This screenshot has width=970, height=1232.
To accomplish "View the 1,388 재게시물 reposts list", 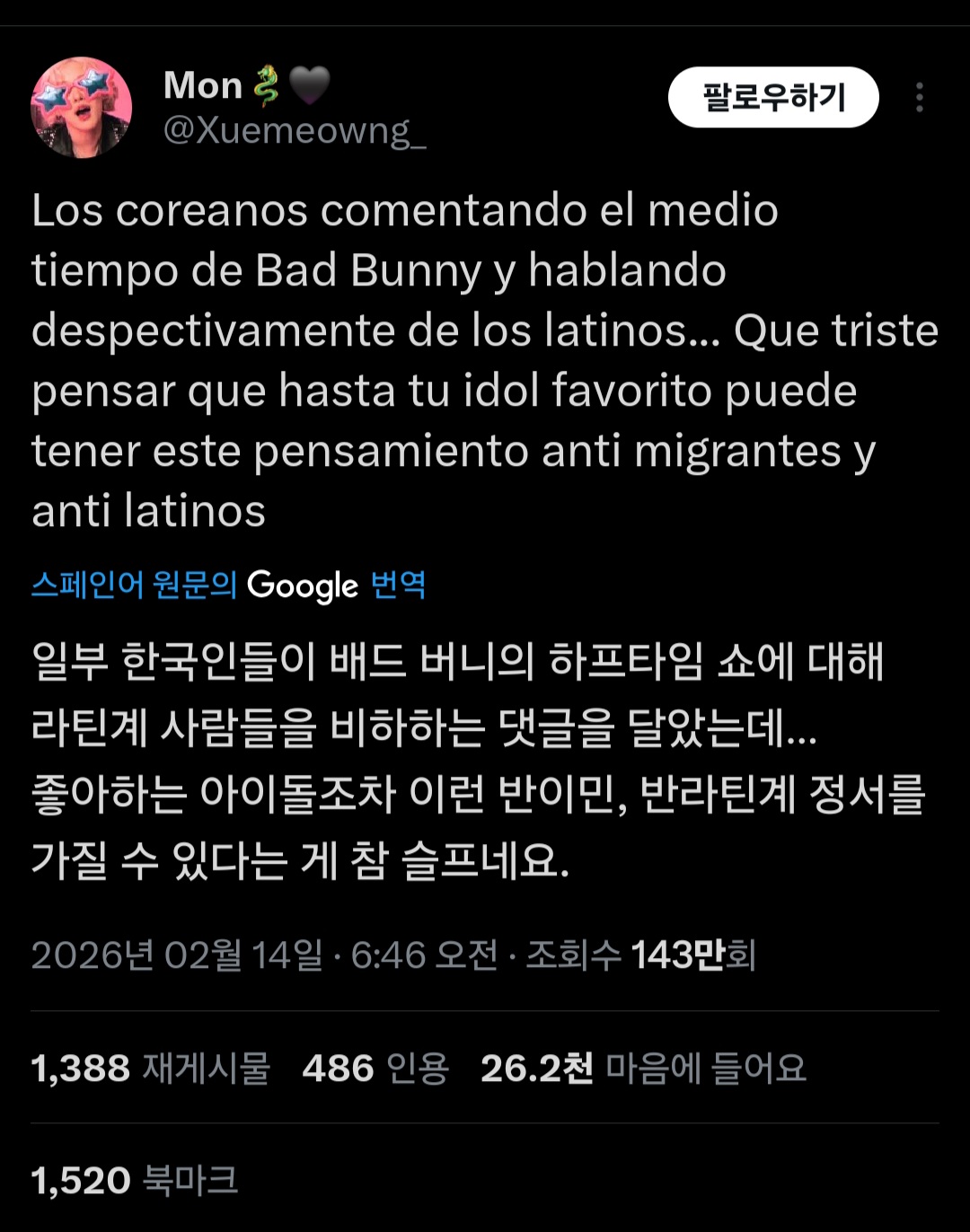I will coord(150,1069).
